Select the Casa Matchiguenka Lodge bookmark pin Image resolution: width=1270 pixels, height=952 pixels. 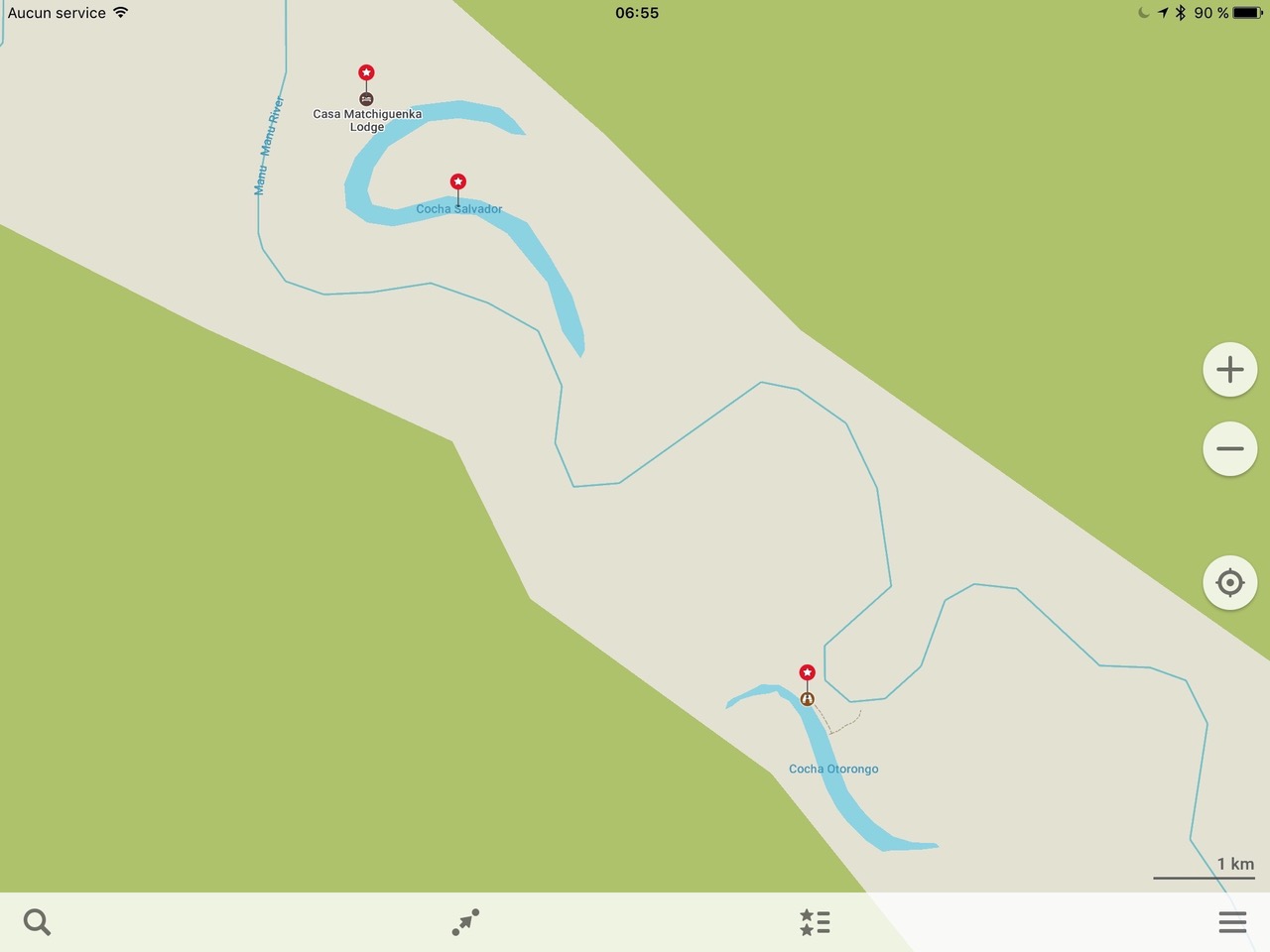pyautogui.click(x=366, y=73)
